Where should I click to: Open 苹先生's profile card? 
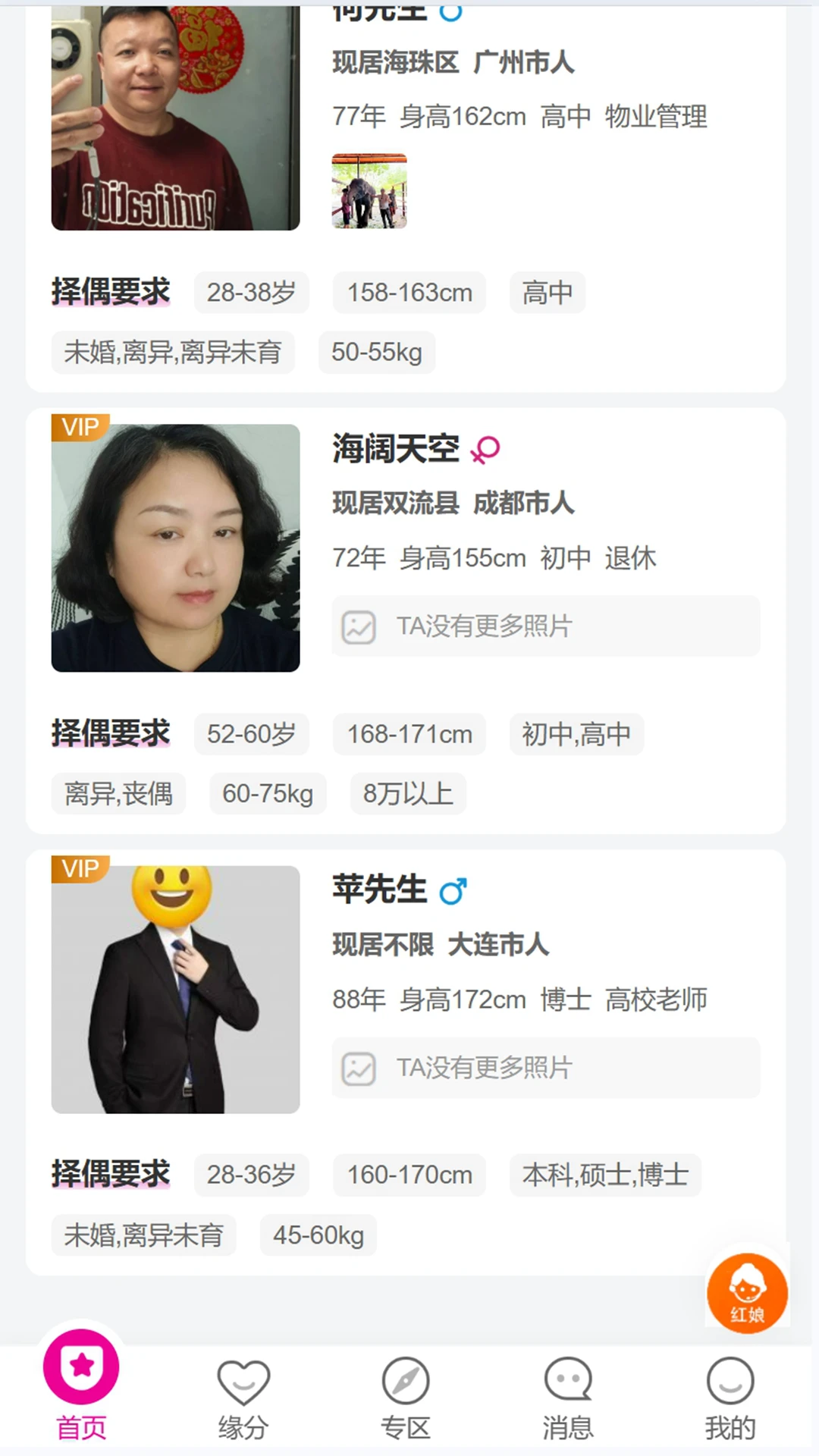tap(406, 1063)
